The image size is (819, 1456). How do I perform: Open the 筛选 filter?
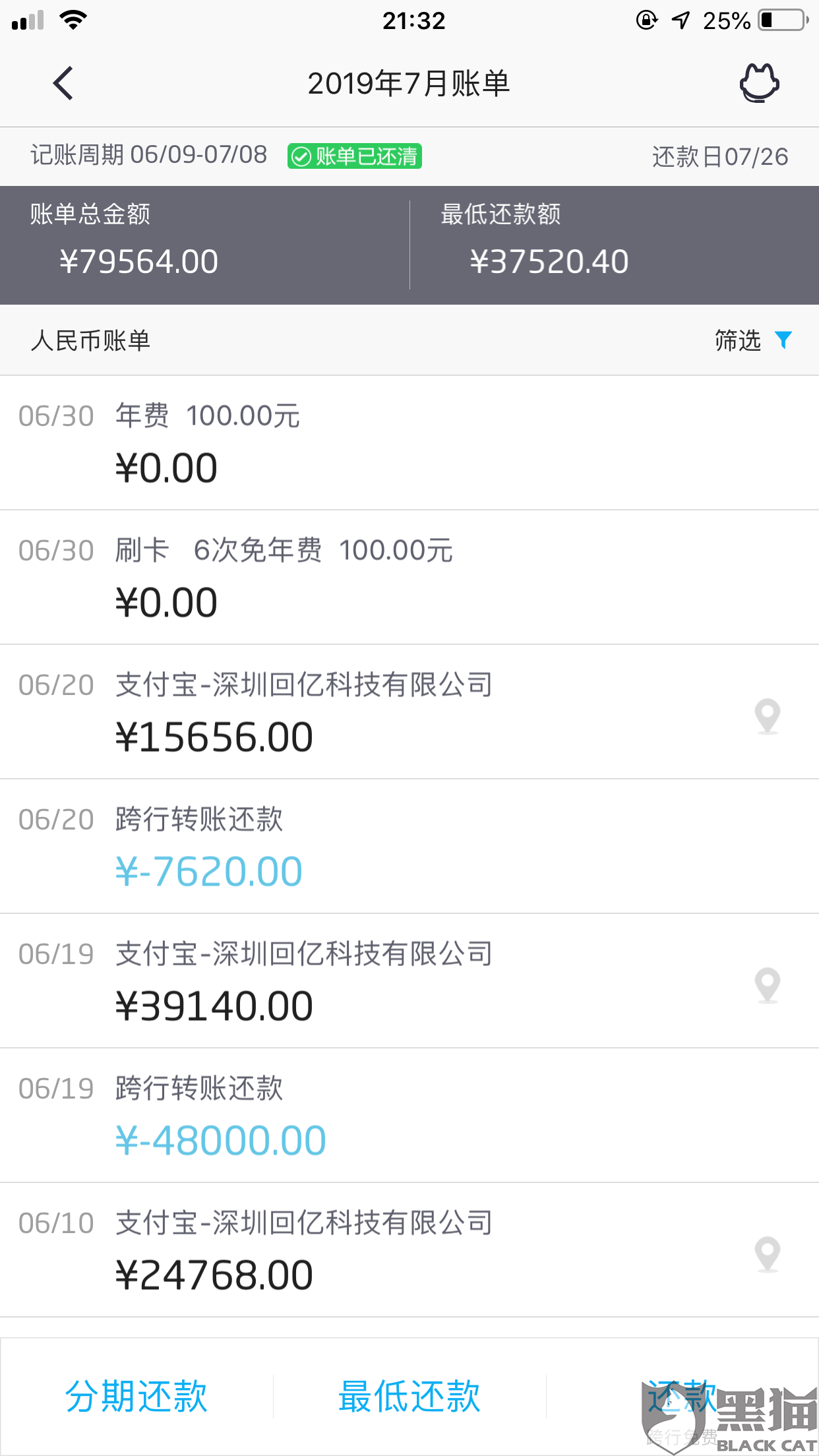point(752,340)
